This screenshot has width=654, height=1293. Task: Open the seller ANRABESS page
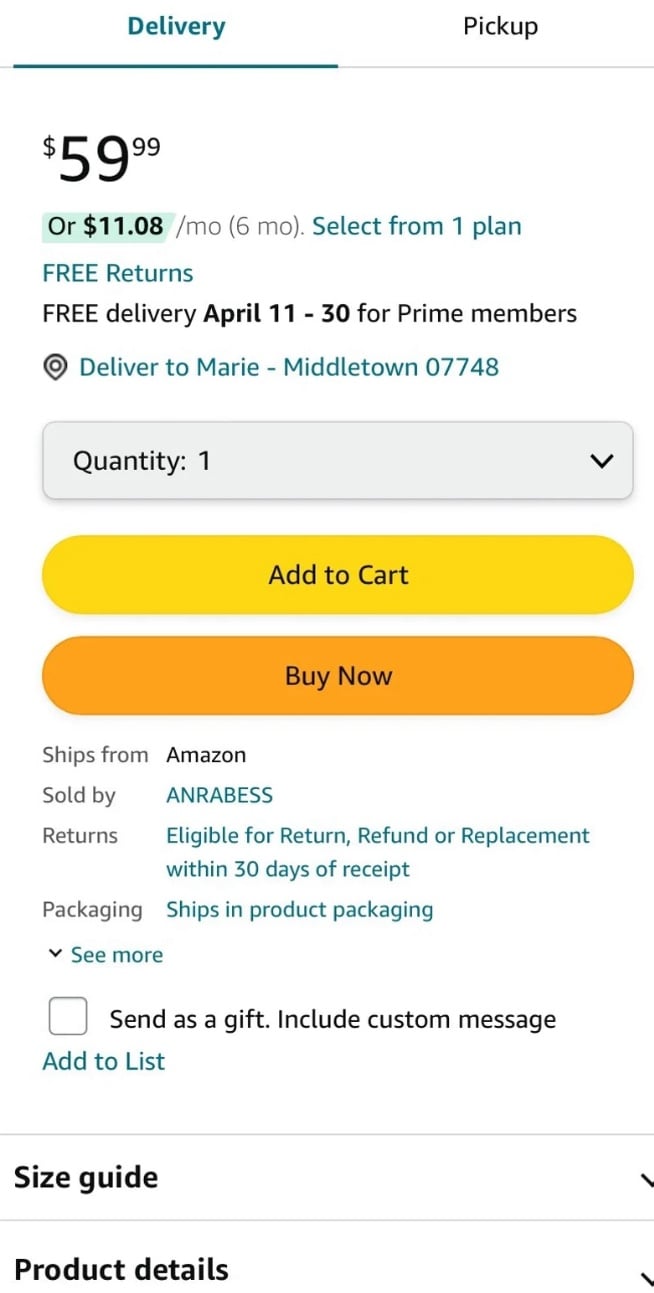[219, 796]
